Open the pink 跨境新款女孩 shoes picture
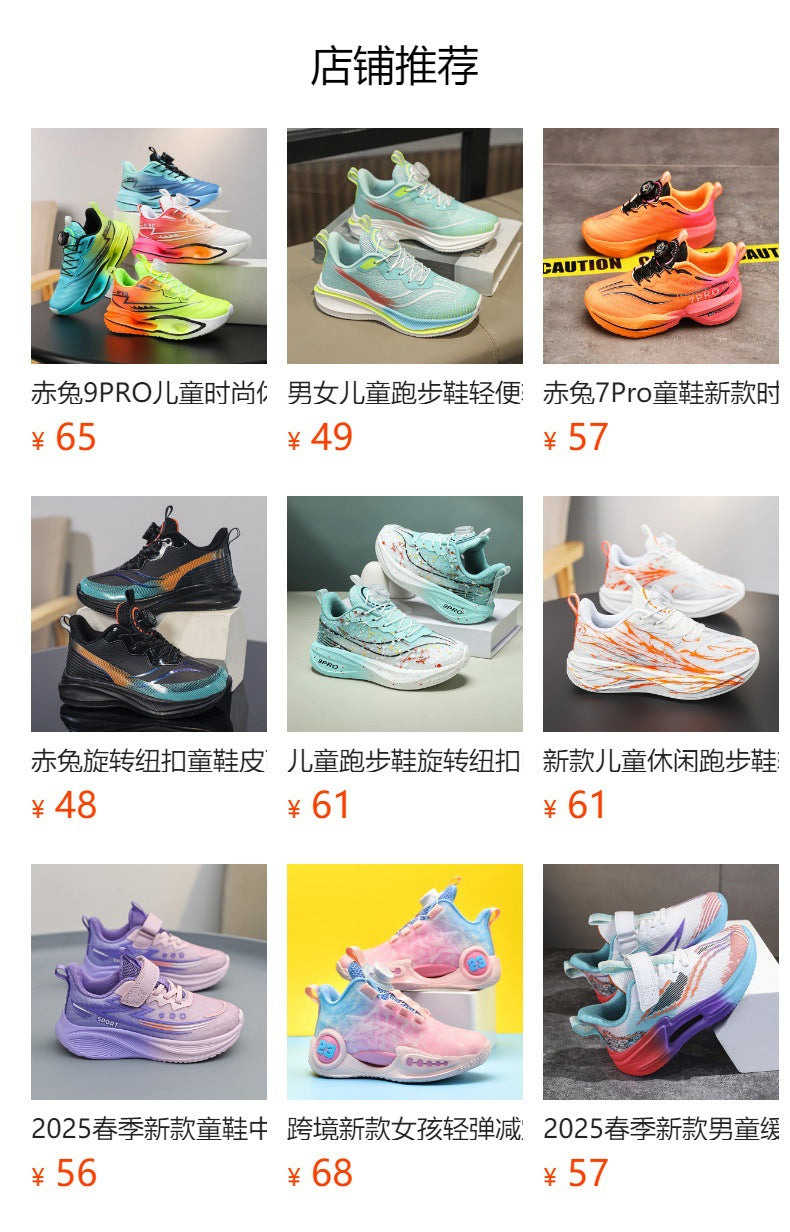Screen dimensions: 790x1232 [404, 985]
